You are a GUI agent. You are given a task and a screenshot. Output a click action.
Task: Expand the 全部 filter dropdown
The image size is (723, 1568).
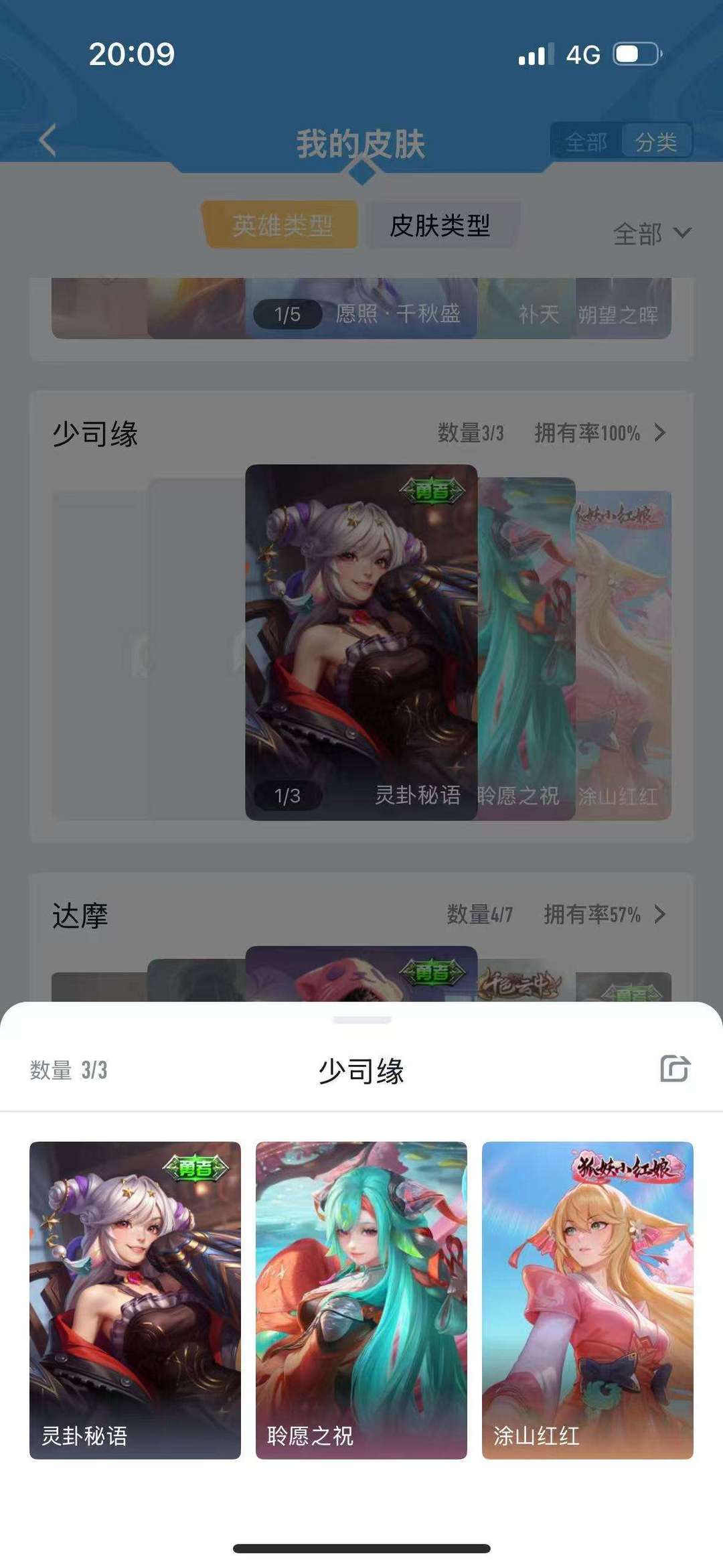[652, 234]
